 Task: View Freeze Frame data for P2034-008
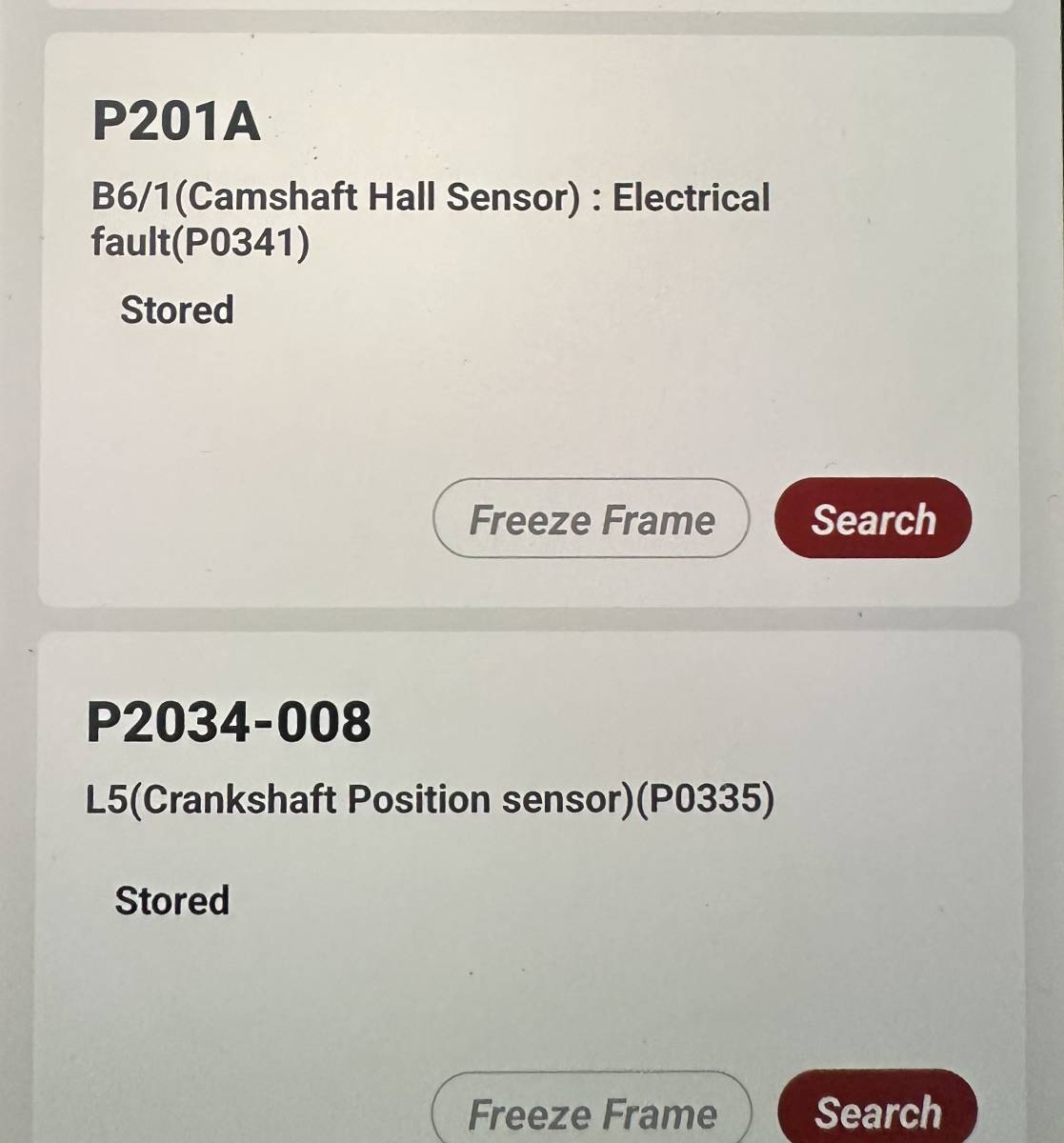pos(592,1113)
